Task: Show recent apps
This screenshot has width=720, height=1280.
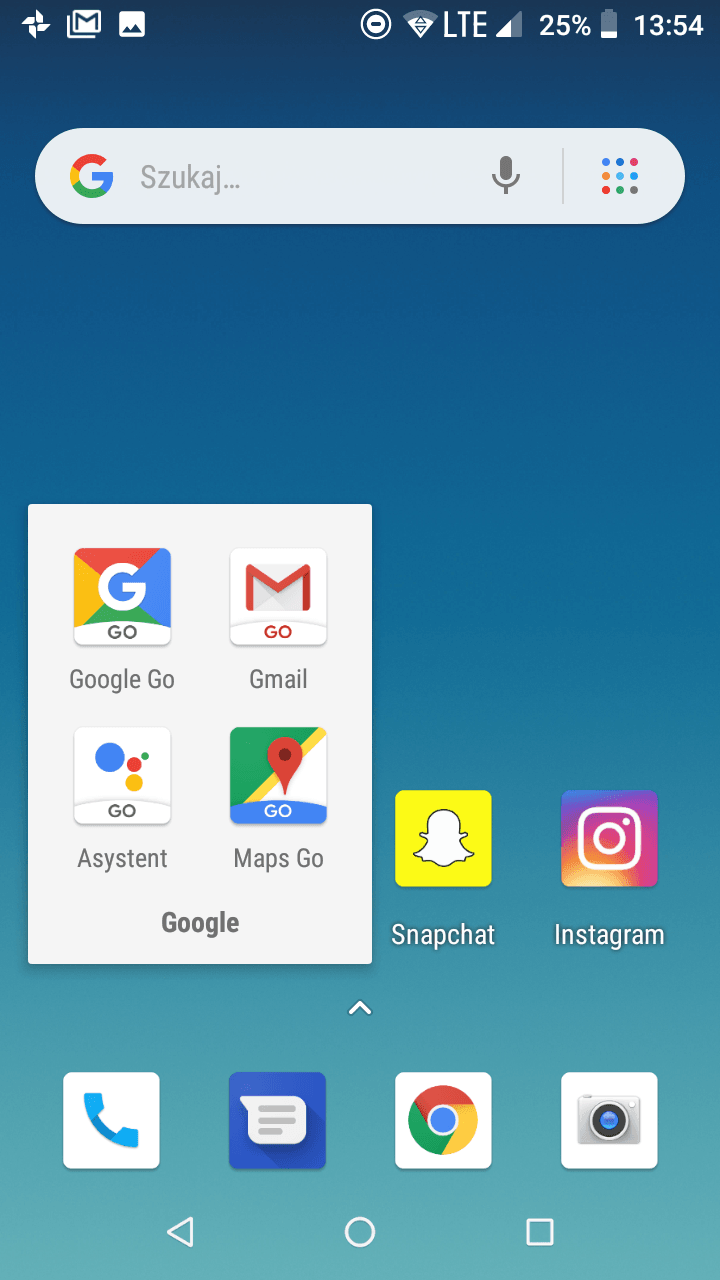Action: [x=540, y=1232]
